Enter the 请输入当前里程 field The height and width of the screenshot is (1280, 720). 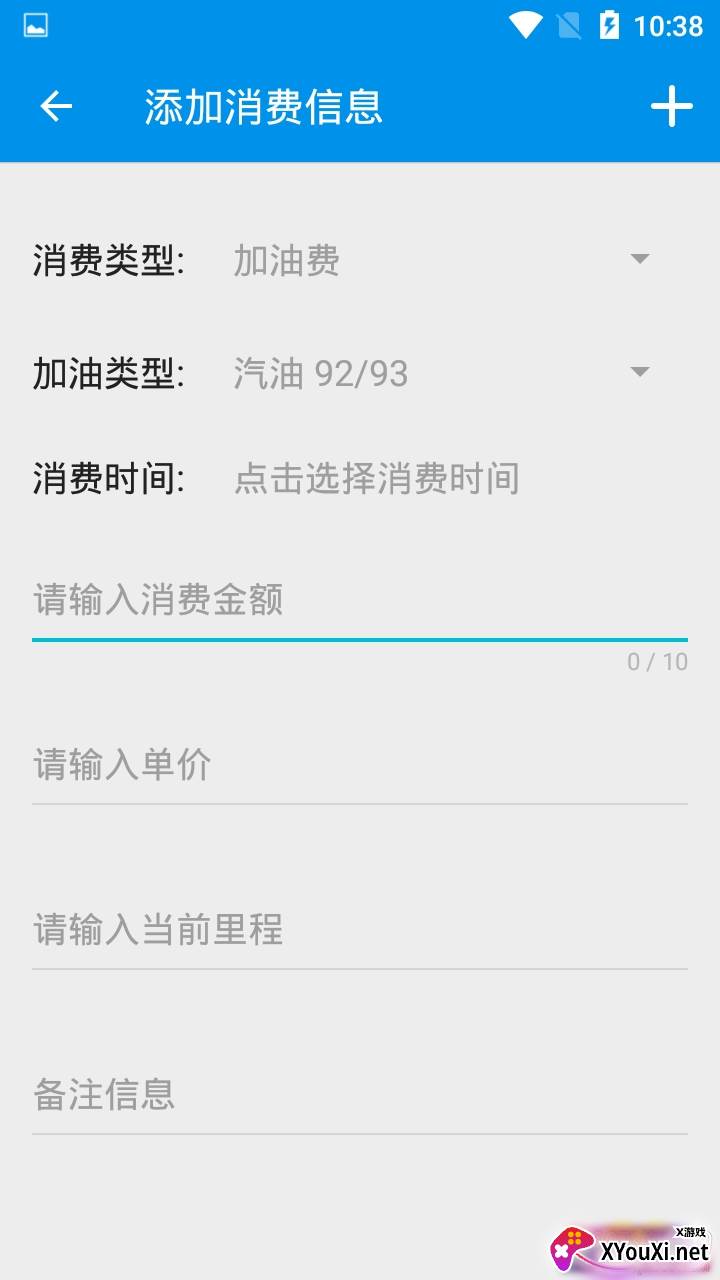click(360, 931)
